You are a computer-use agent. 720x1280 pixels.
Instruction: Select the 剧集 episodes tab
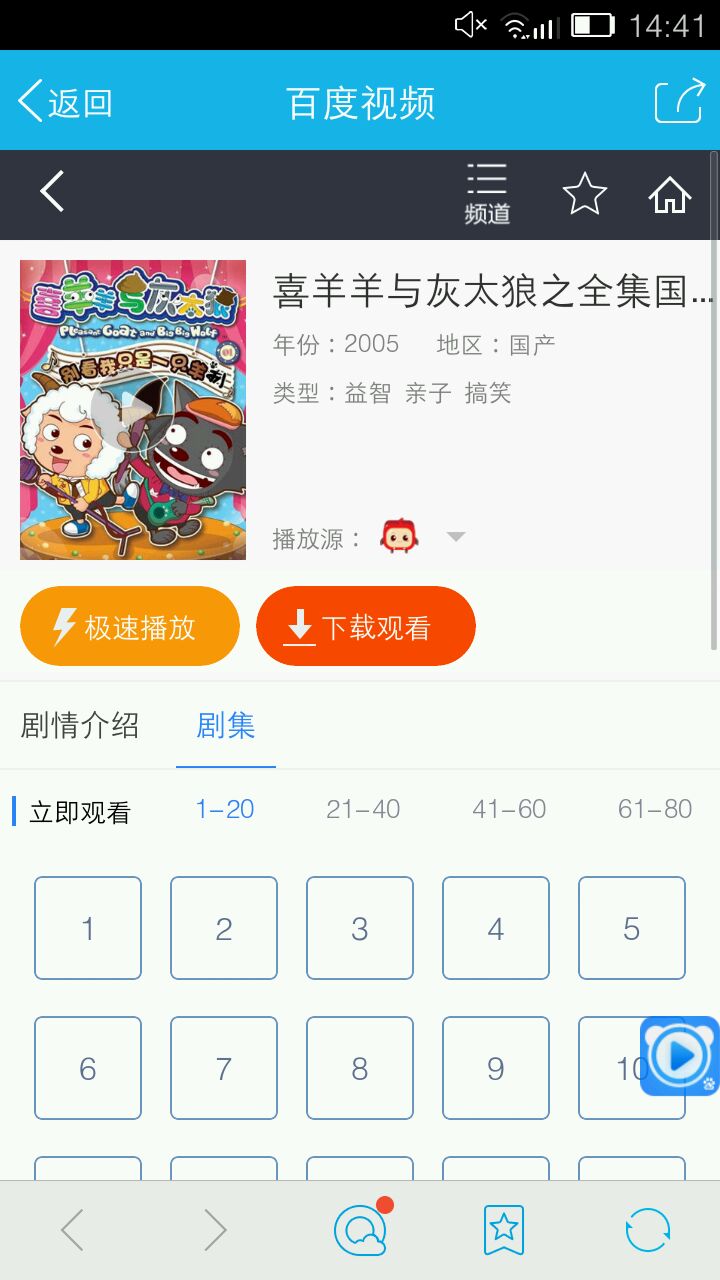226,725
